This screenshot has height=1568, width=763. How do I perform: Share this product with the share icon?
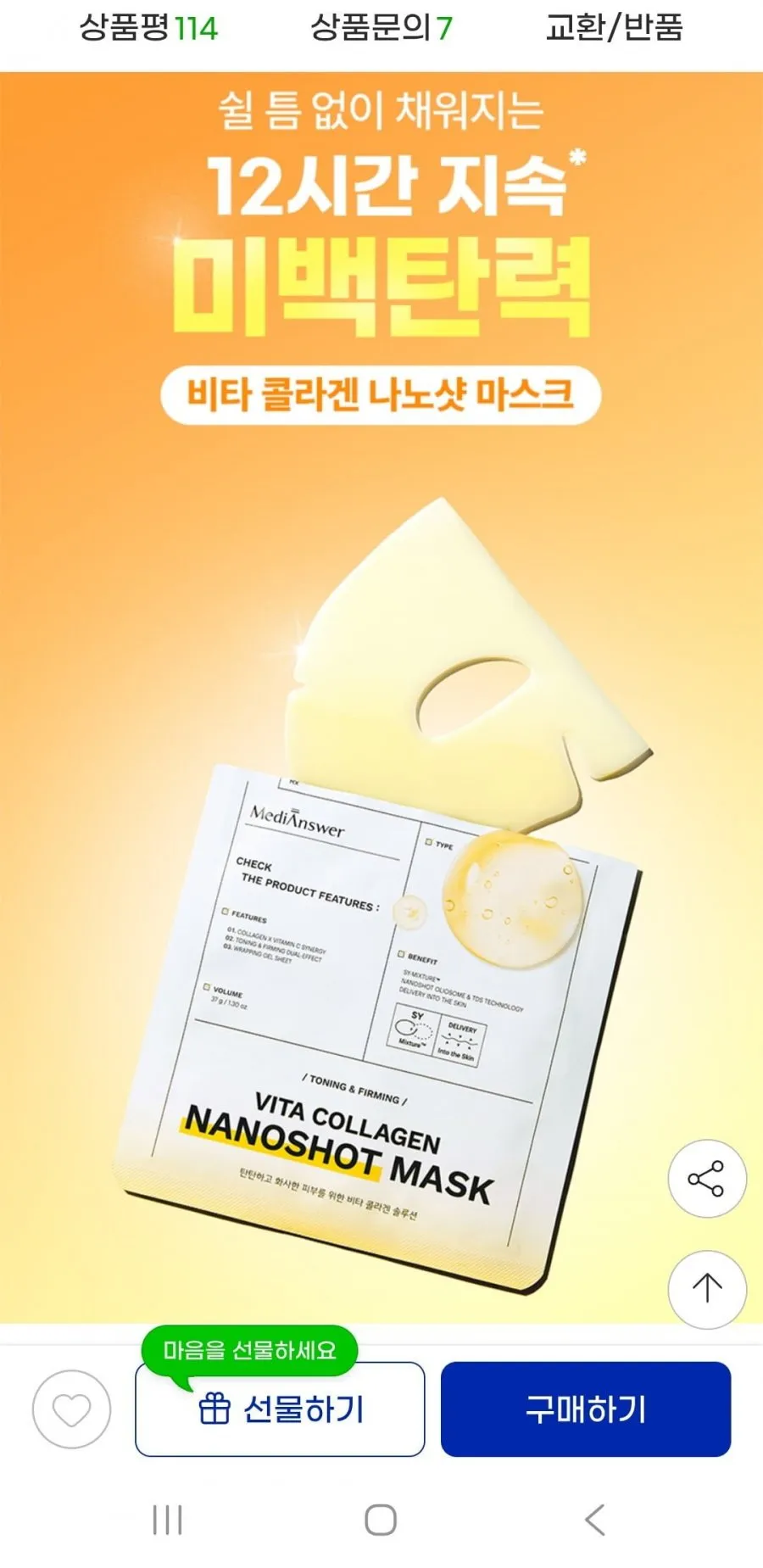tap(707, 1179)
